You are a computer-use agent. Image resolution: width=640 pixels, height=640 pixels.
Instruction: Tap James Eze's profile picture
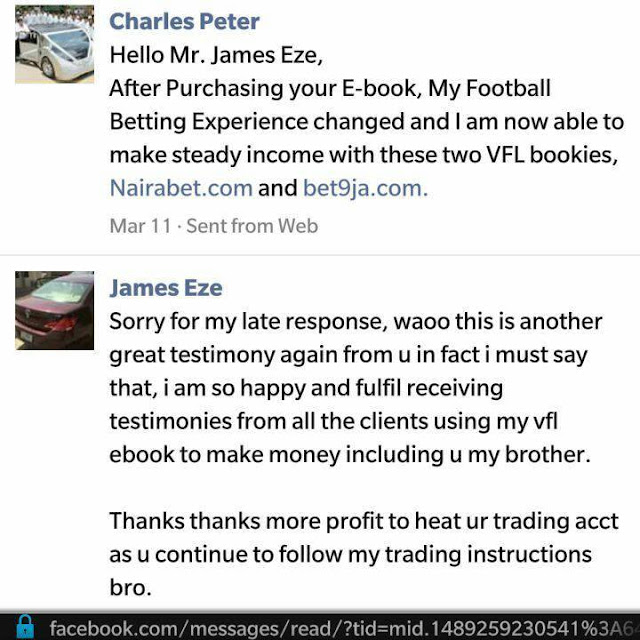coord(54,309)
